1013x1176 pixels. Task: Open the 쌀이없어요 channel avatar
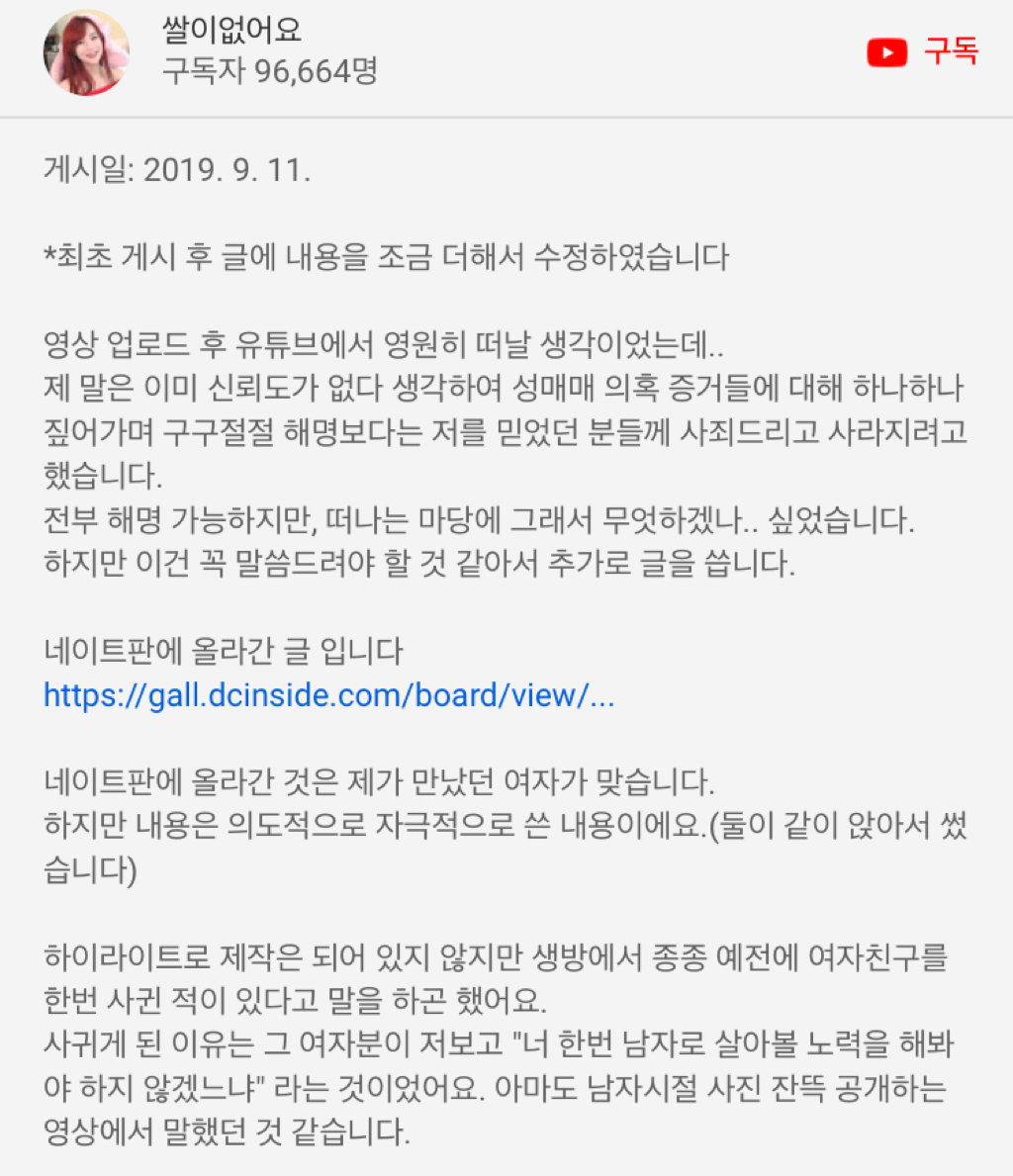86,53
